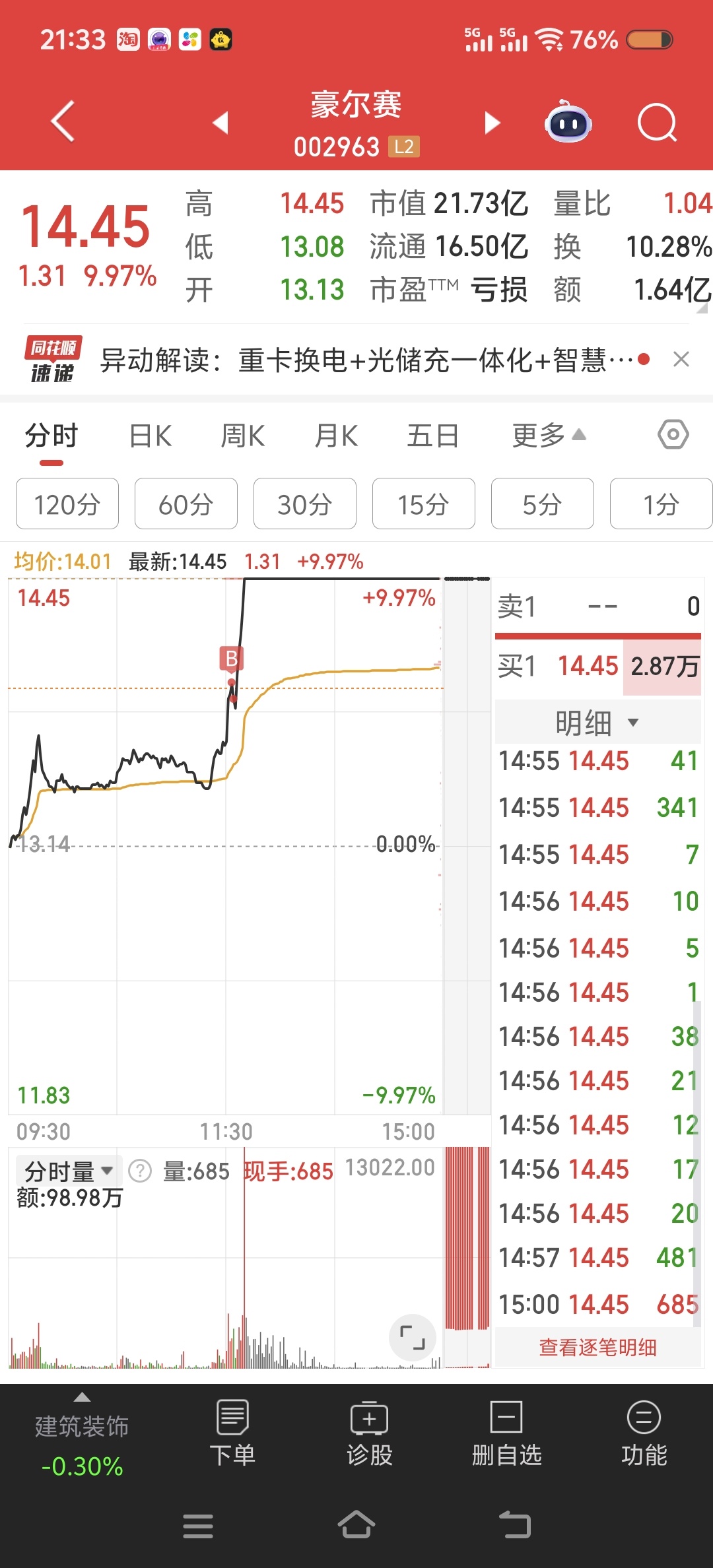
Task: Go back using the top-left arrow
Action: [x=63, y=121]
